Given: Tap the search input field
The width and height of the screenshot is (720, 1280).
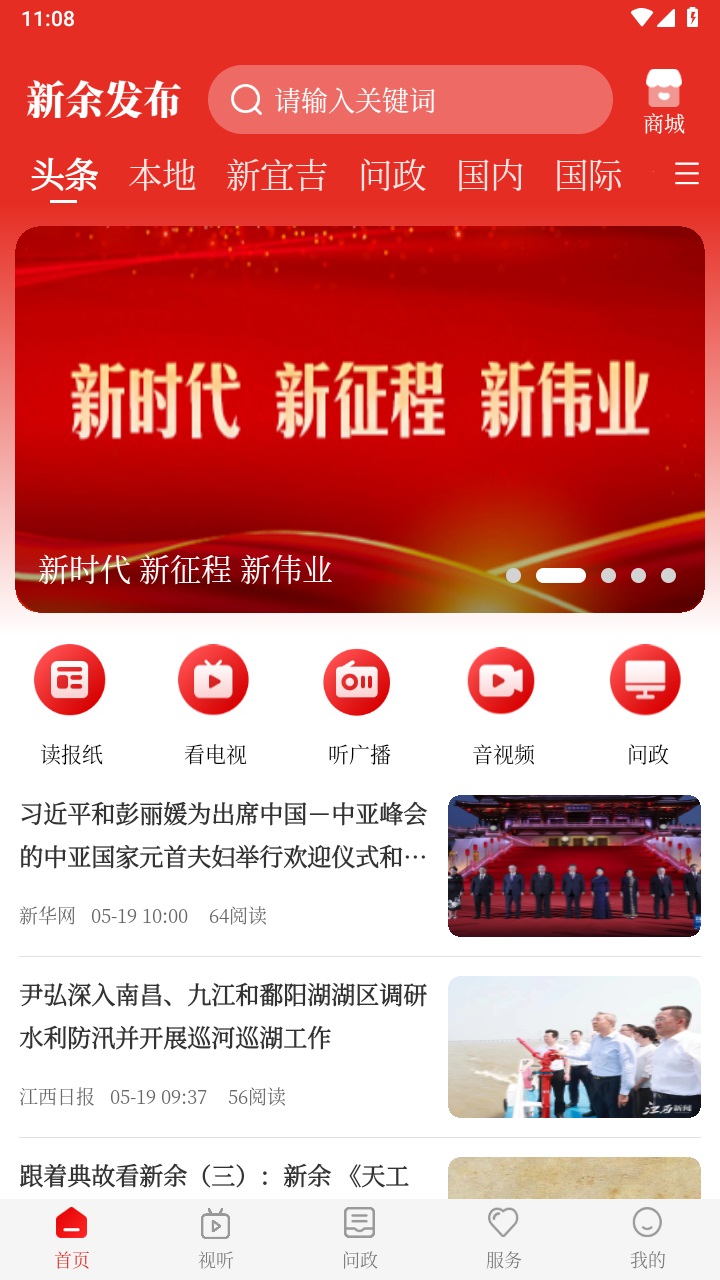Looking at the screenshot, I should (x=410, y=100).
